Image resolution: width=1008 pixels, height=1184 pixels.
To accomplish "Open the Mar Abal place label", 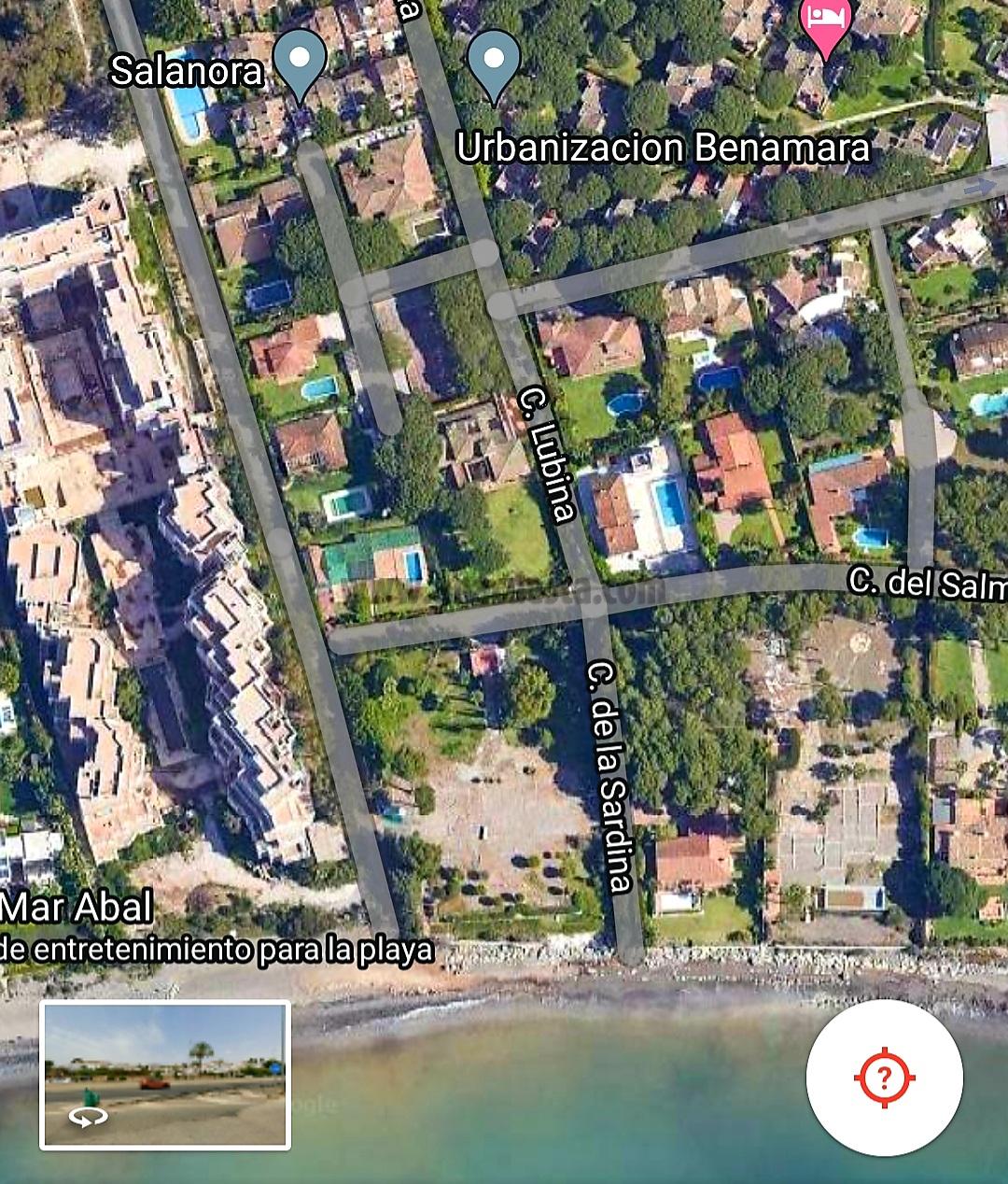I will [77, 907].
